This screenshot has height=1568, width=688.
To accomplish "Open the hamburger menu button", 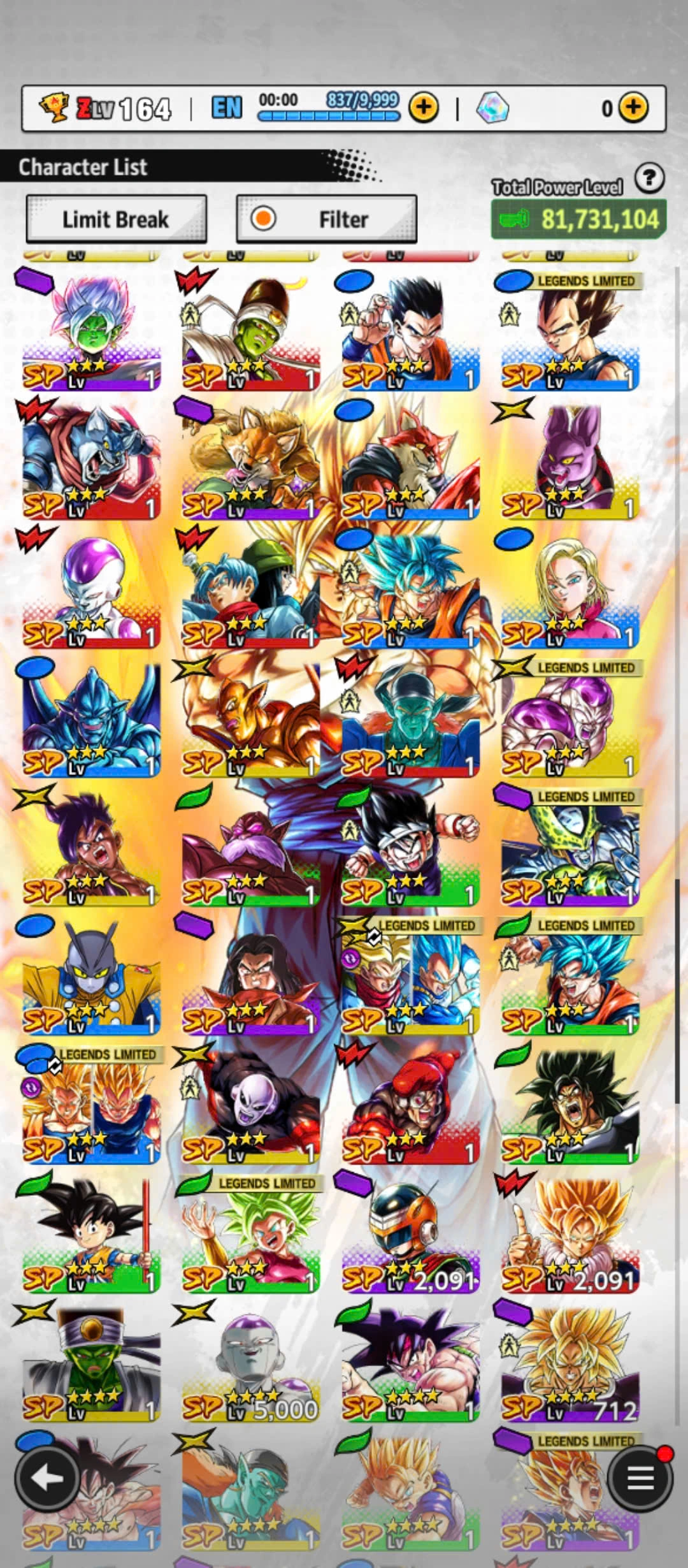I will pos(640,1477).
